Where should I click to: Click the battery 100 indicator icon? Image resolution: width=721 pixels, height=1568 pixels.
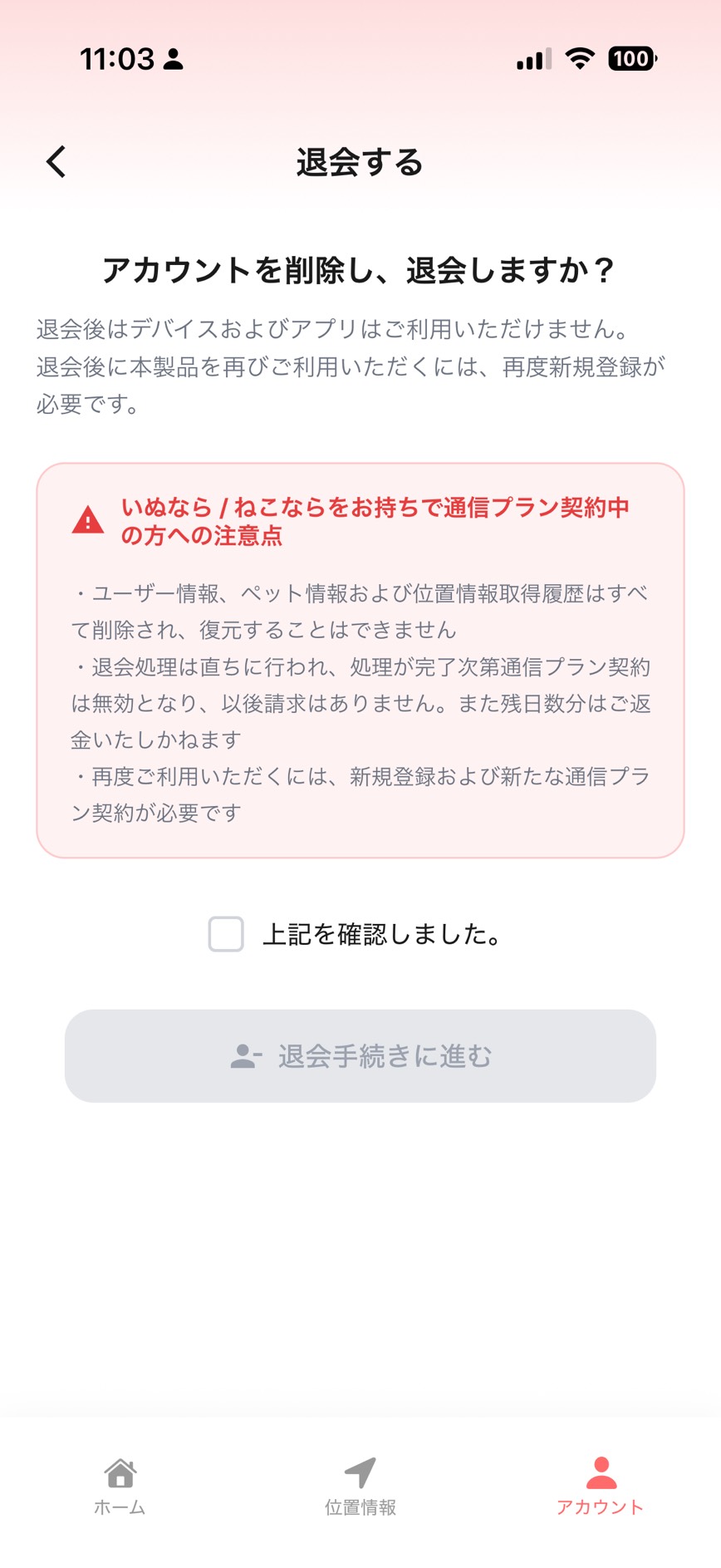pyautogui.click(x=630, y=58)
